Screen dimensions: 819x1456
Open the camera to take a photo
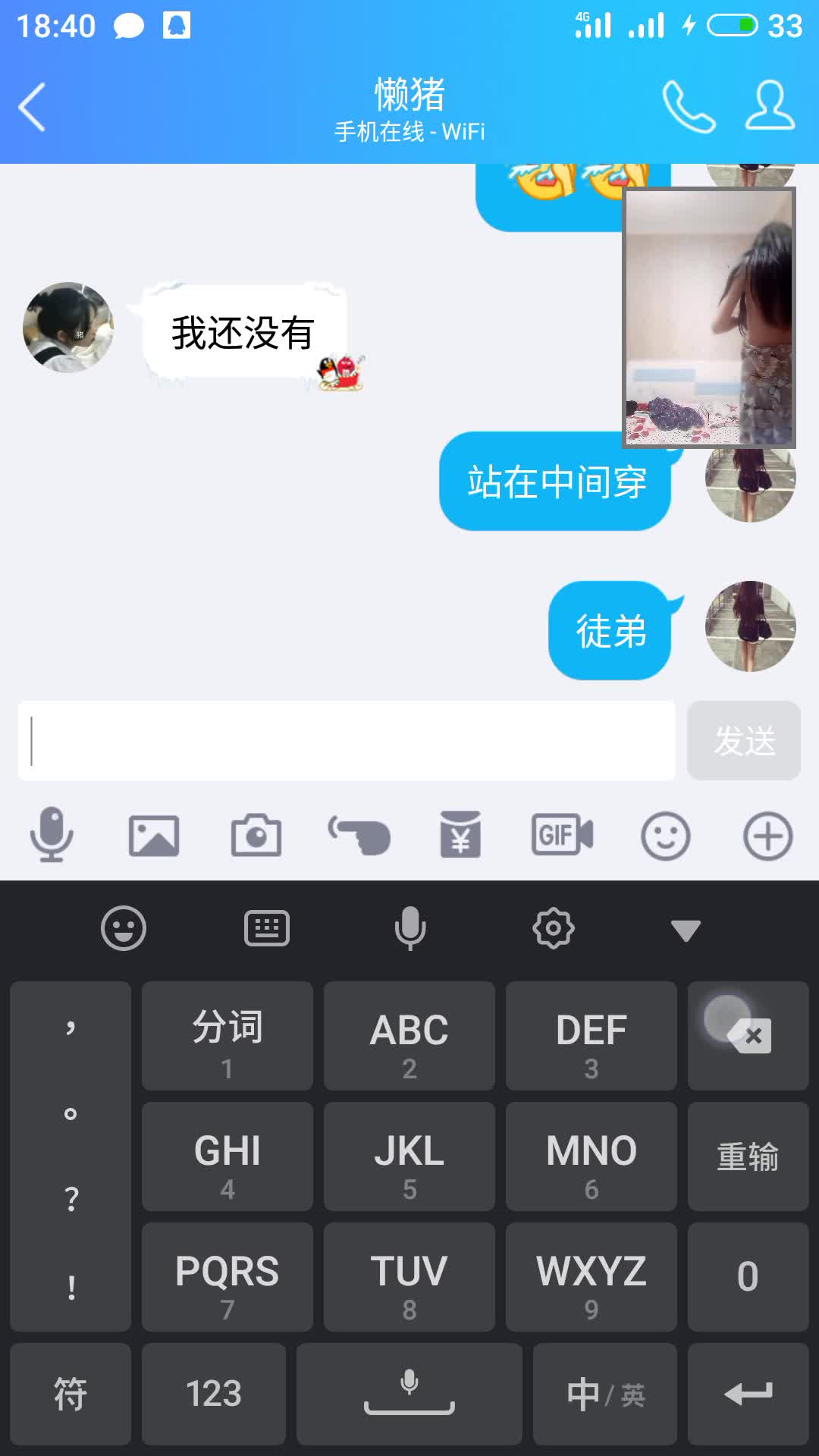tap(256, 836)
